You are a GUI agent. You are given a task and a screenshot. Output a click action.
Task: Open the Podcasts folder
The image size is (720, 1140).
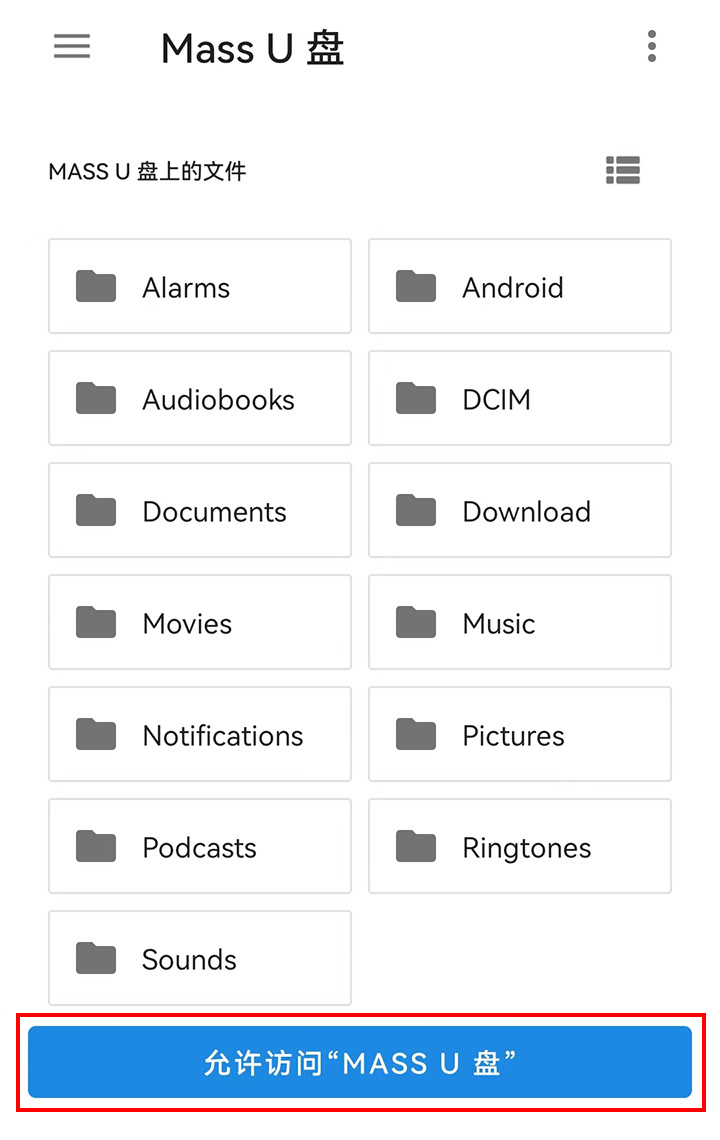pos(200,847)
